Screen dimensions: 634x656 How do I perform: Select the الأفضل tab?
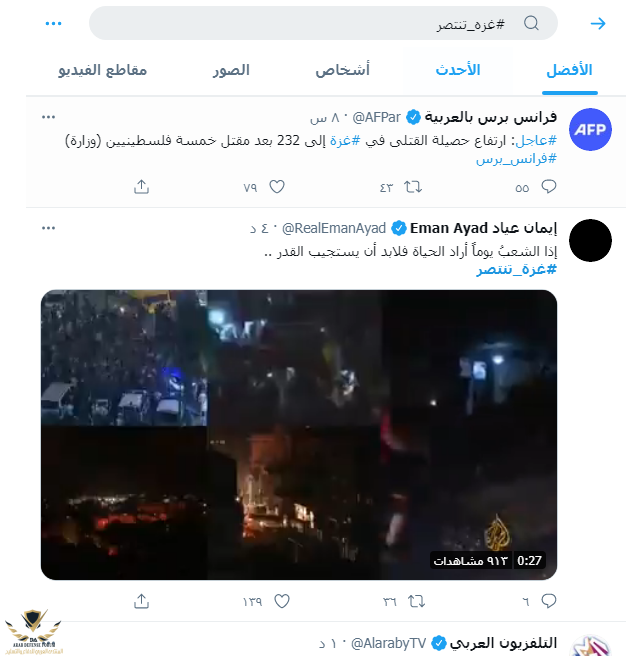point(568,70)
